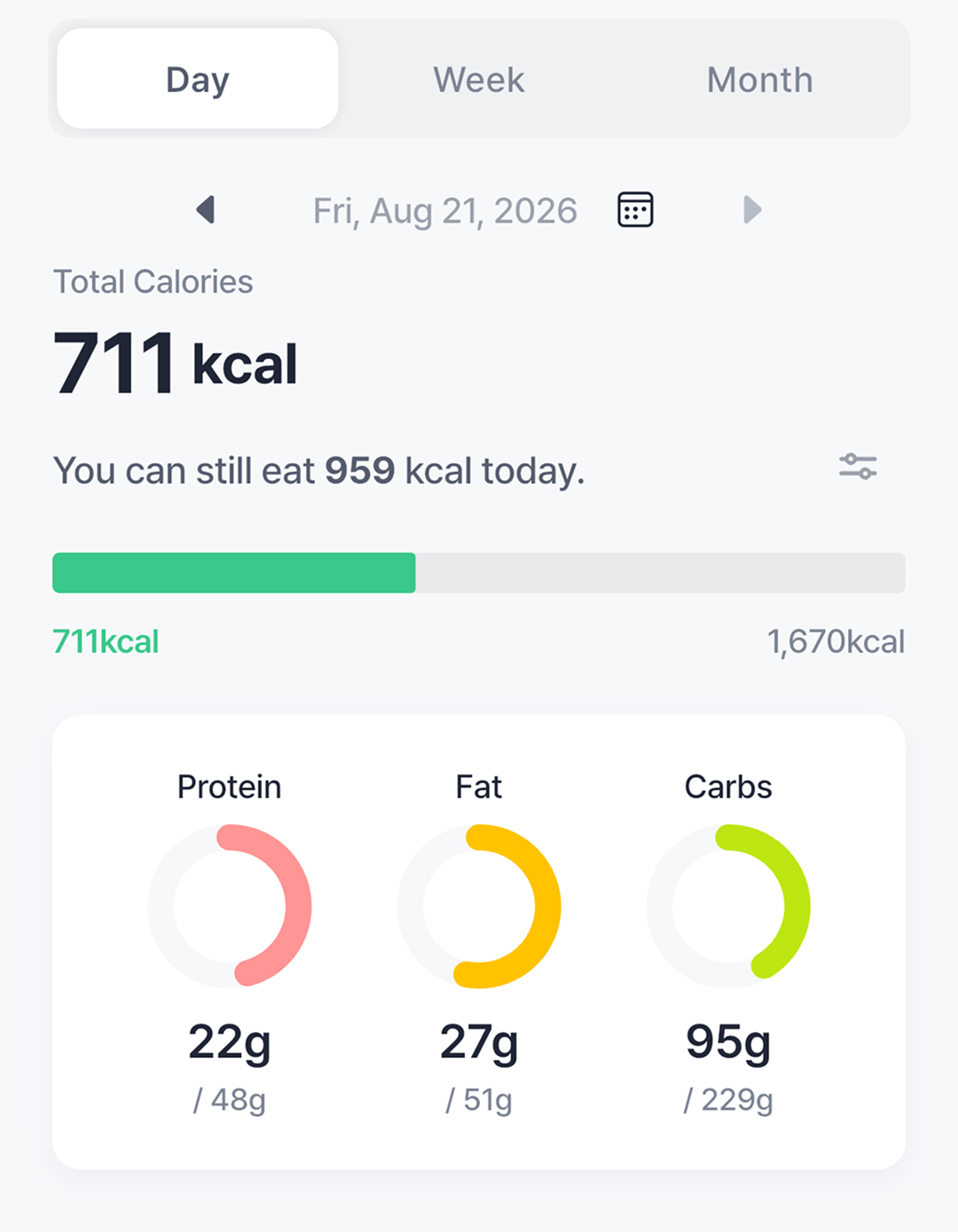Open the calendar date picker
958x1232 pixels.
(x=635, y=210)
